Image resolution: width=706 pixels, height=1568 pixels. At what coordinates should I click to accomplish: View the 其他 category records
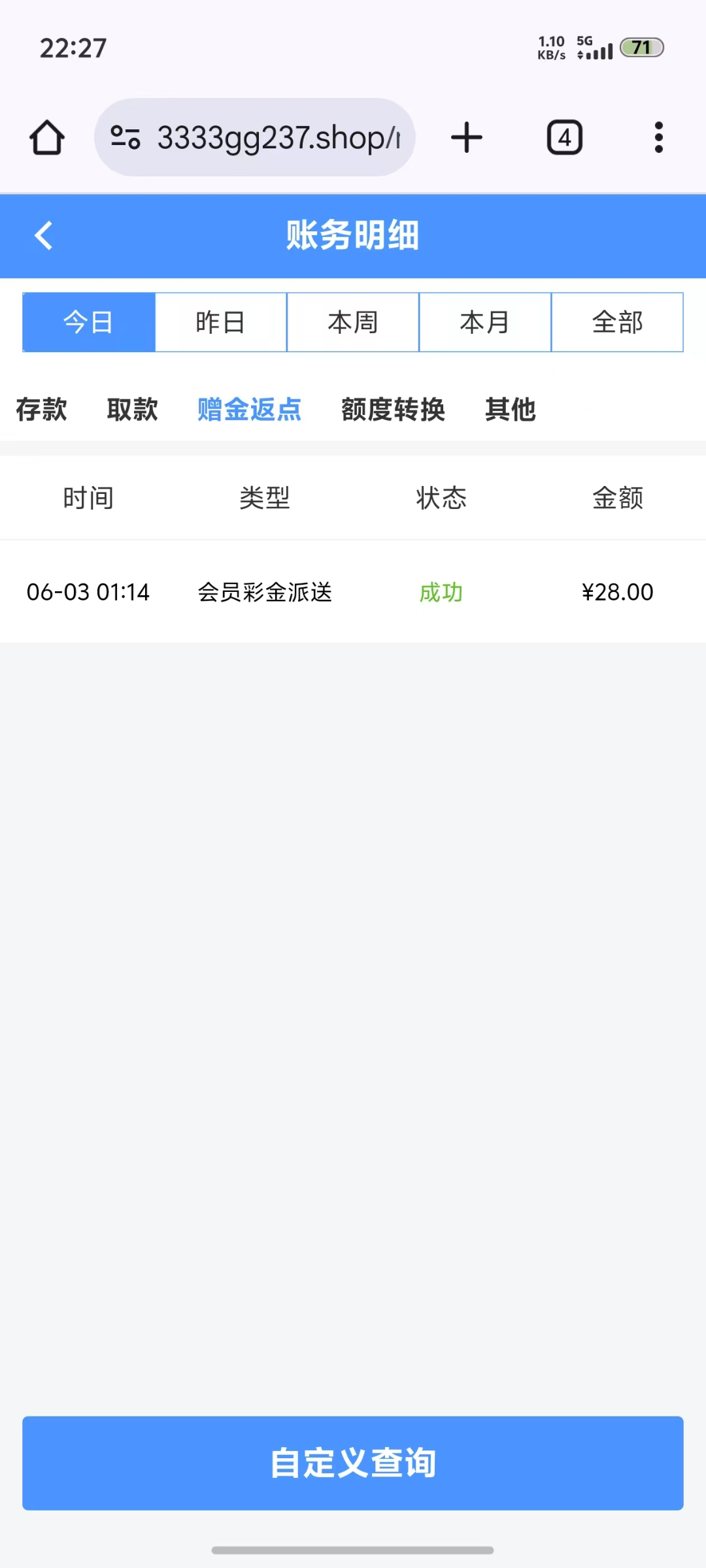pyautogui.click(x=509, y=410)
